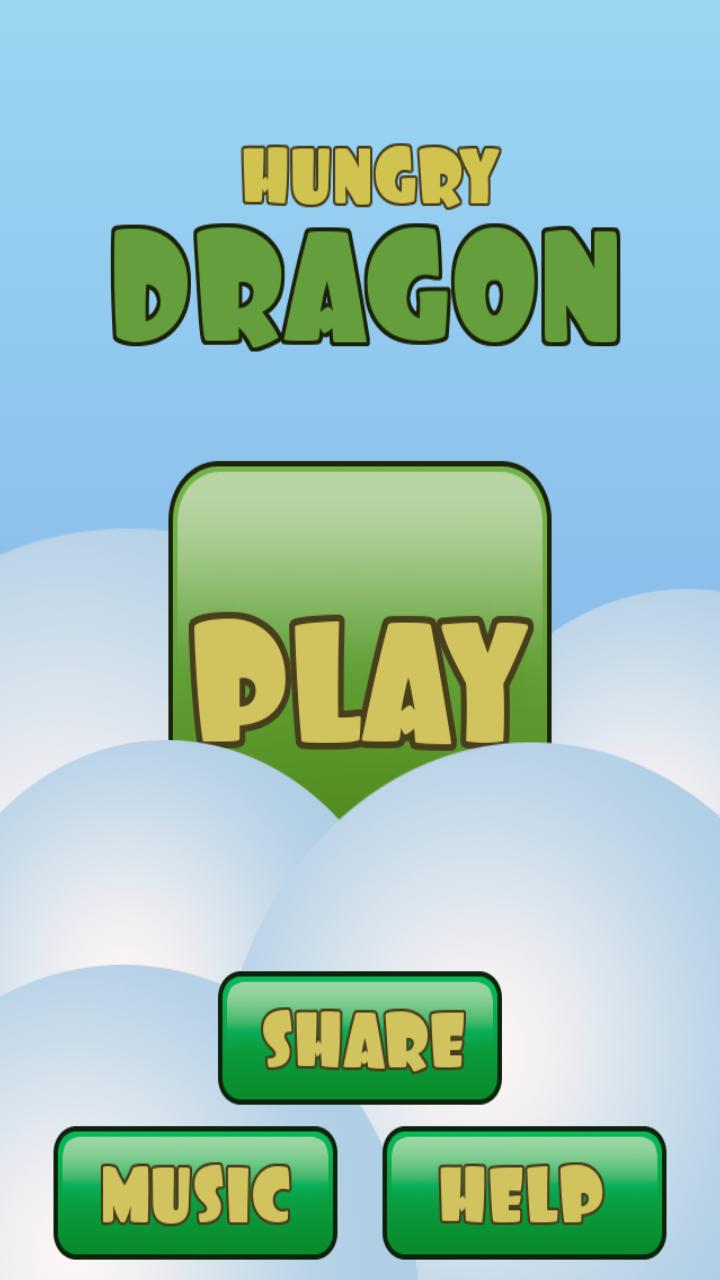Toggle the Music setting
Viewport: 720px width, 1280px height.
[x=195, y=1193]
